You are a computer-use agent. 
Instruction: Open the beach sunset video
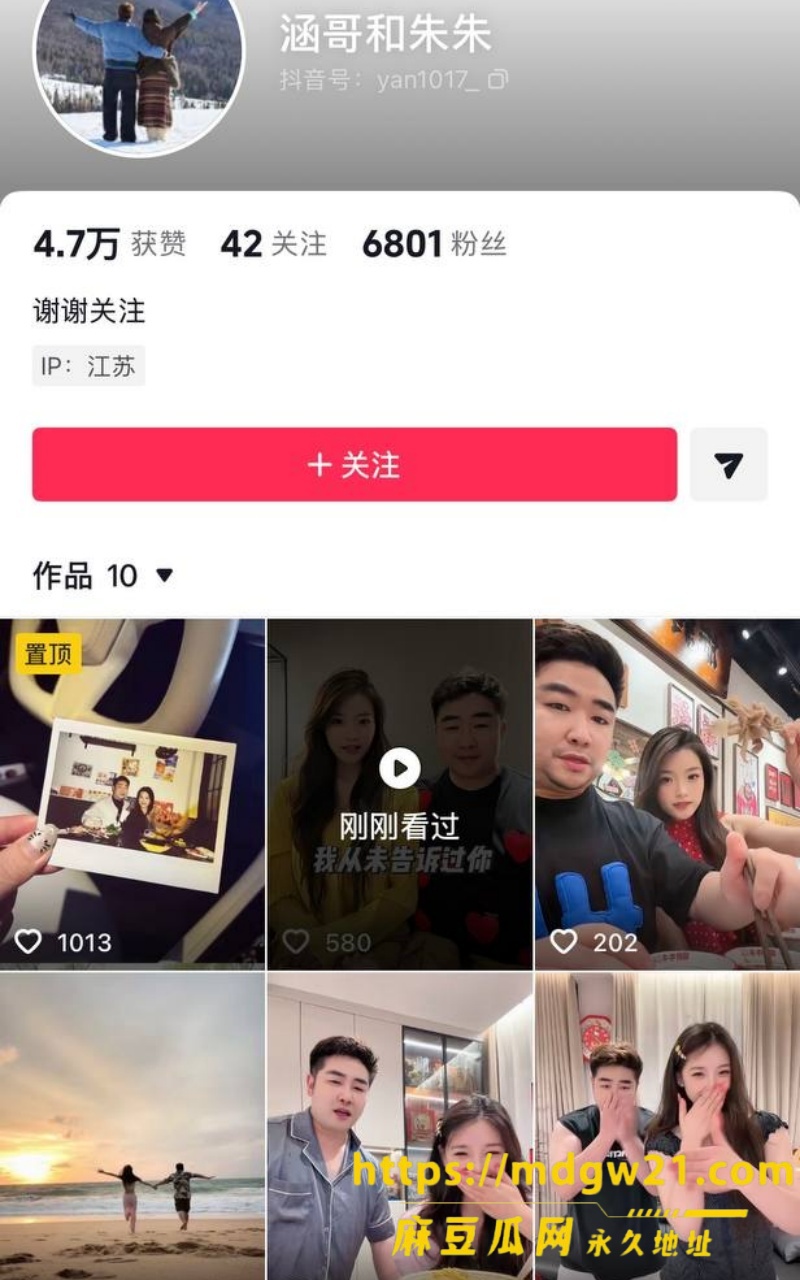(x=132, y=1126)
